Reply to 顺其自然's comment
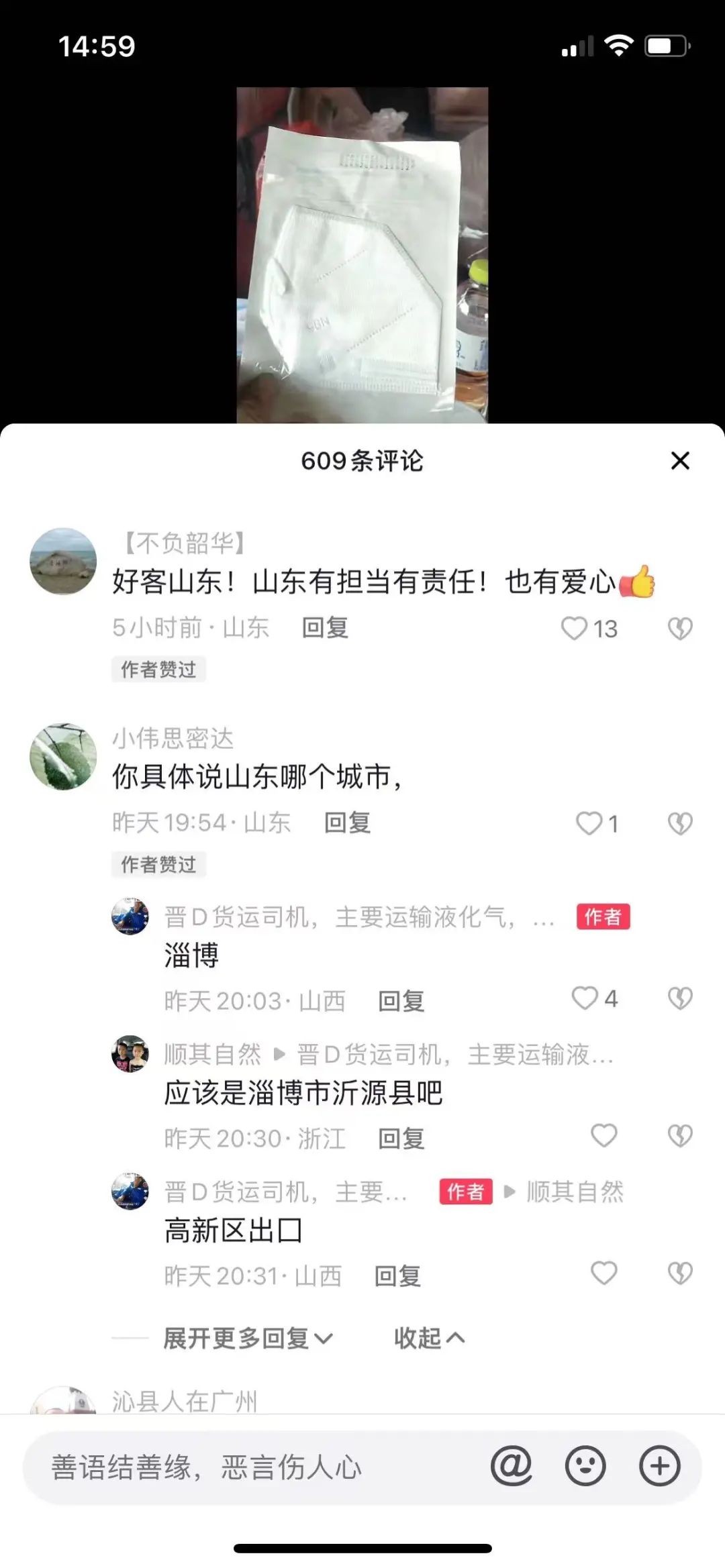Viewport: 725px width, 1568px height. point(401,1139)
